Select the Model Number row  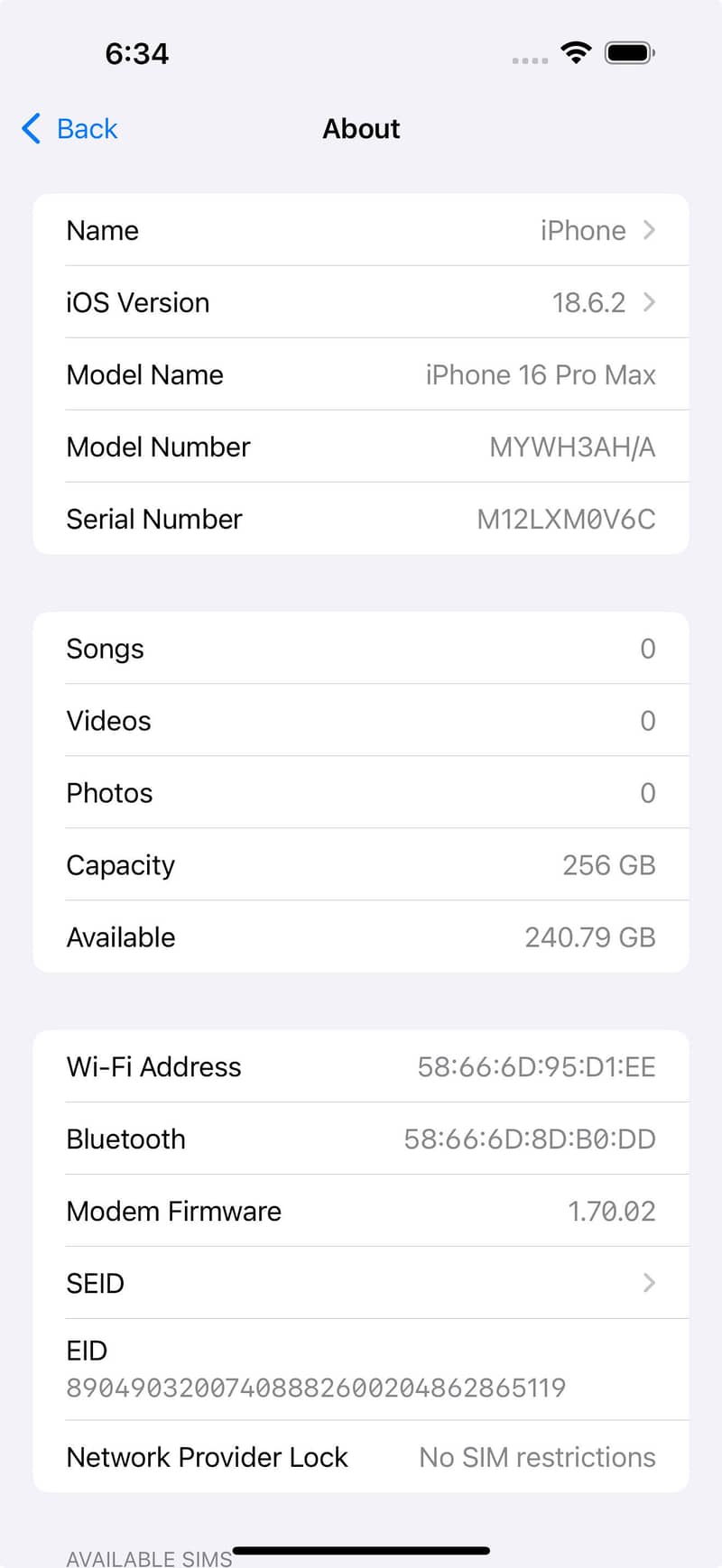(361, 447)
